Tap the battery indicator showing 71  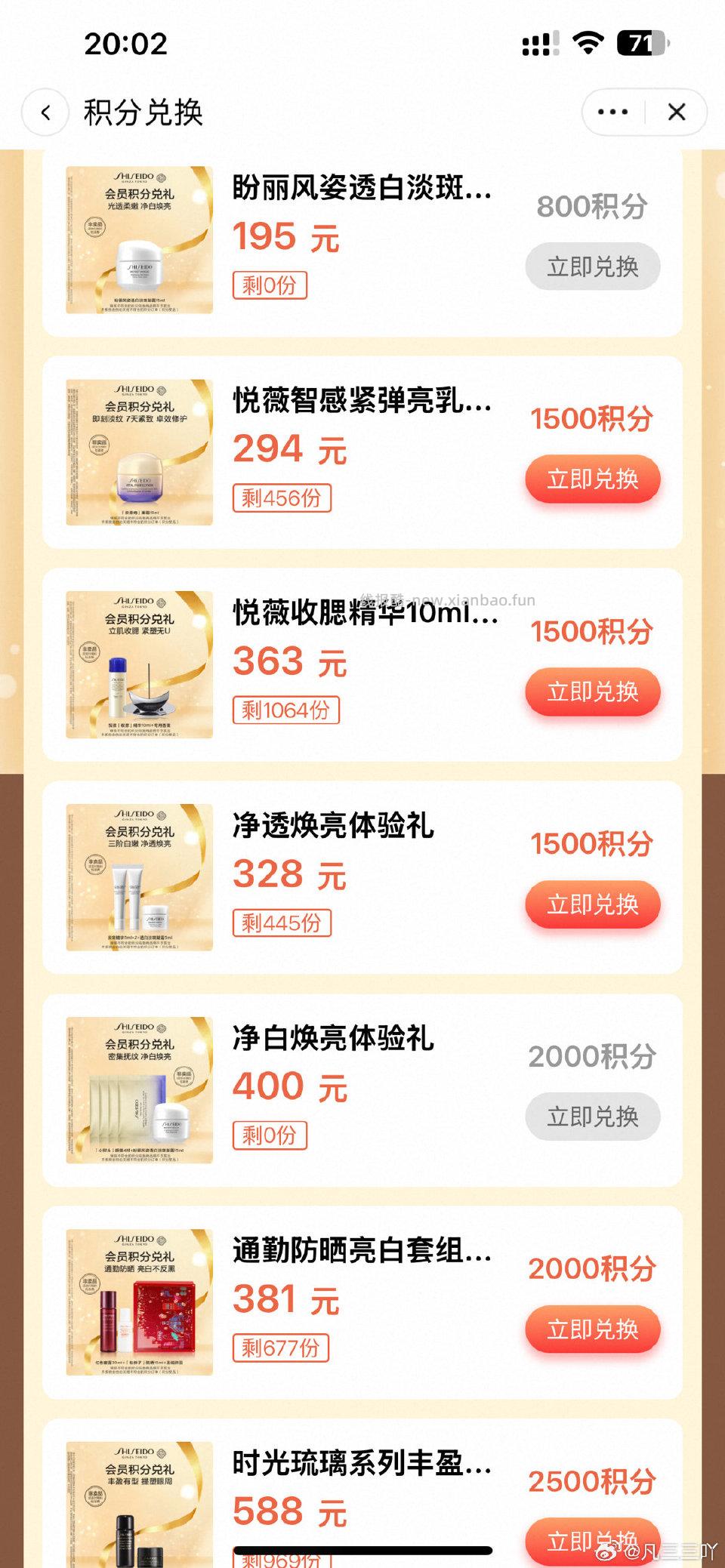(640, 44)
